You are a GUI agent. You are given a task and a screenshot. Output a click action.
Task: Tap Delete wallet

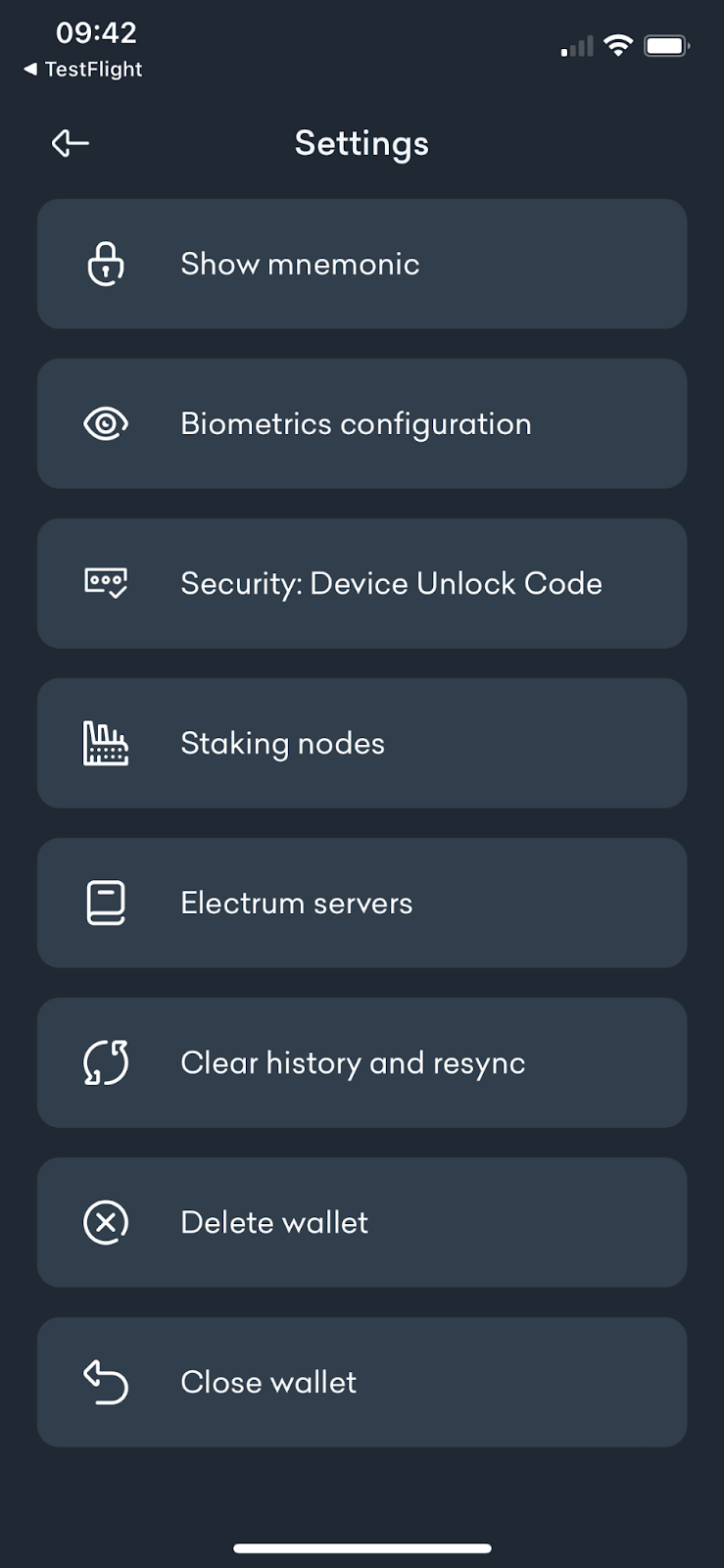(x=362, y=1222)
